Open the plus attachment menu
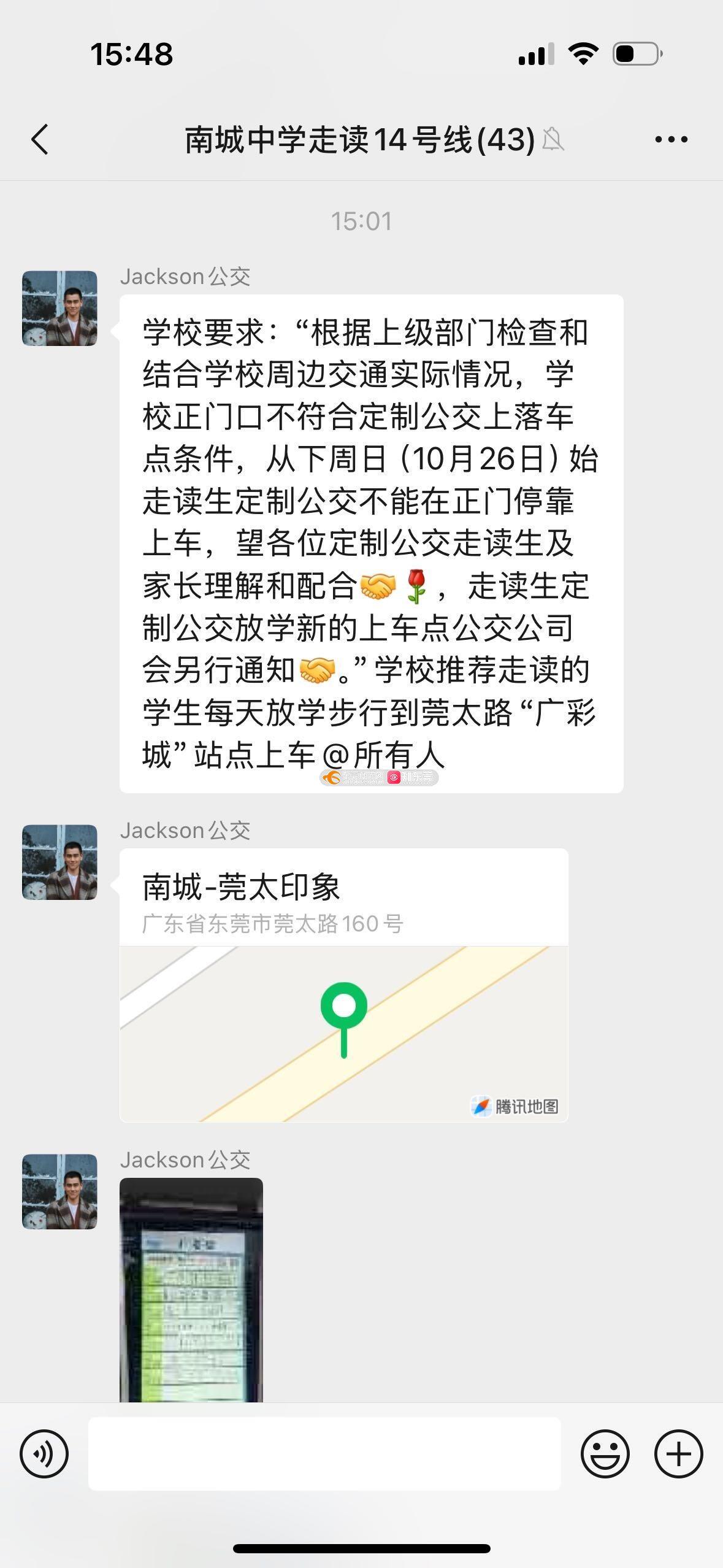 [x=678, y=1453]
